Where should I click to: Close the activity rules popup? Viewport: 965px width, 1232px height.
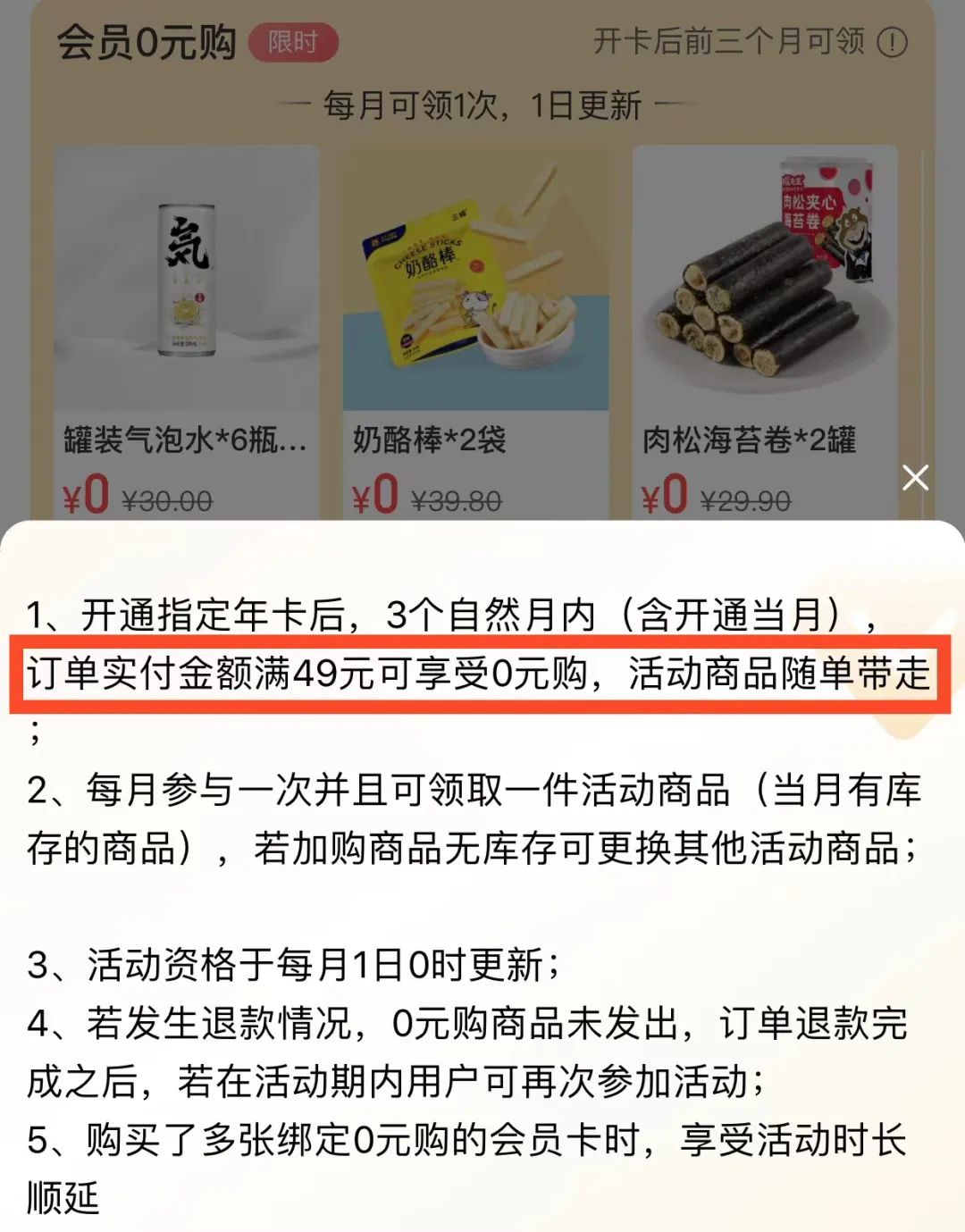pos(915,478)
